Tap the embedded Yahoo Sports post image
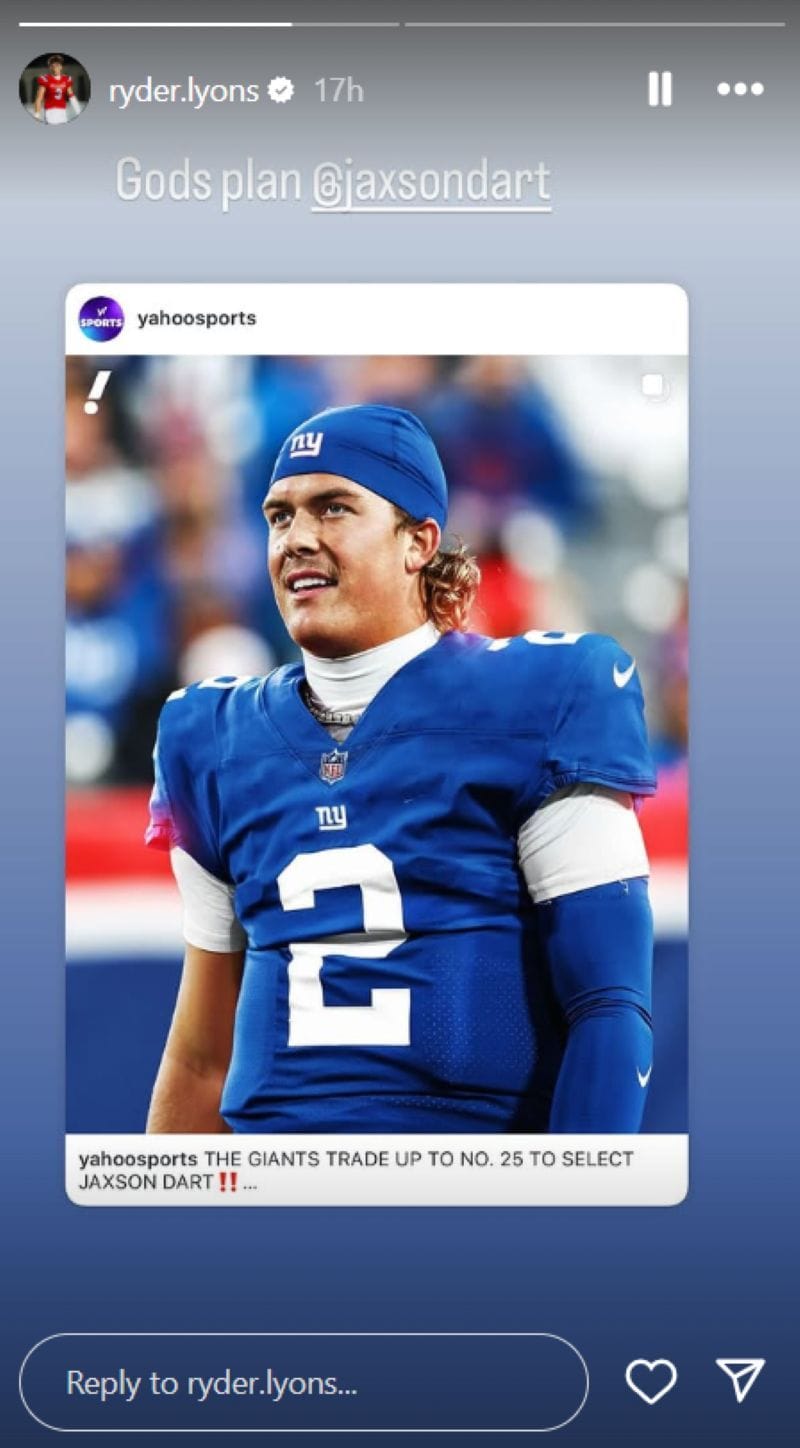The height and width of the screenshot is (1448, 800). click(x=380, y=740)
